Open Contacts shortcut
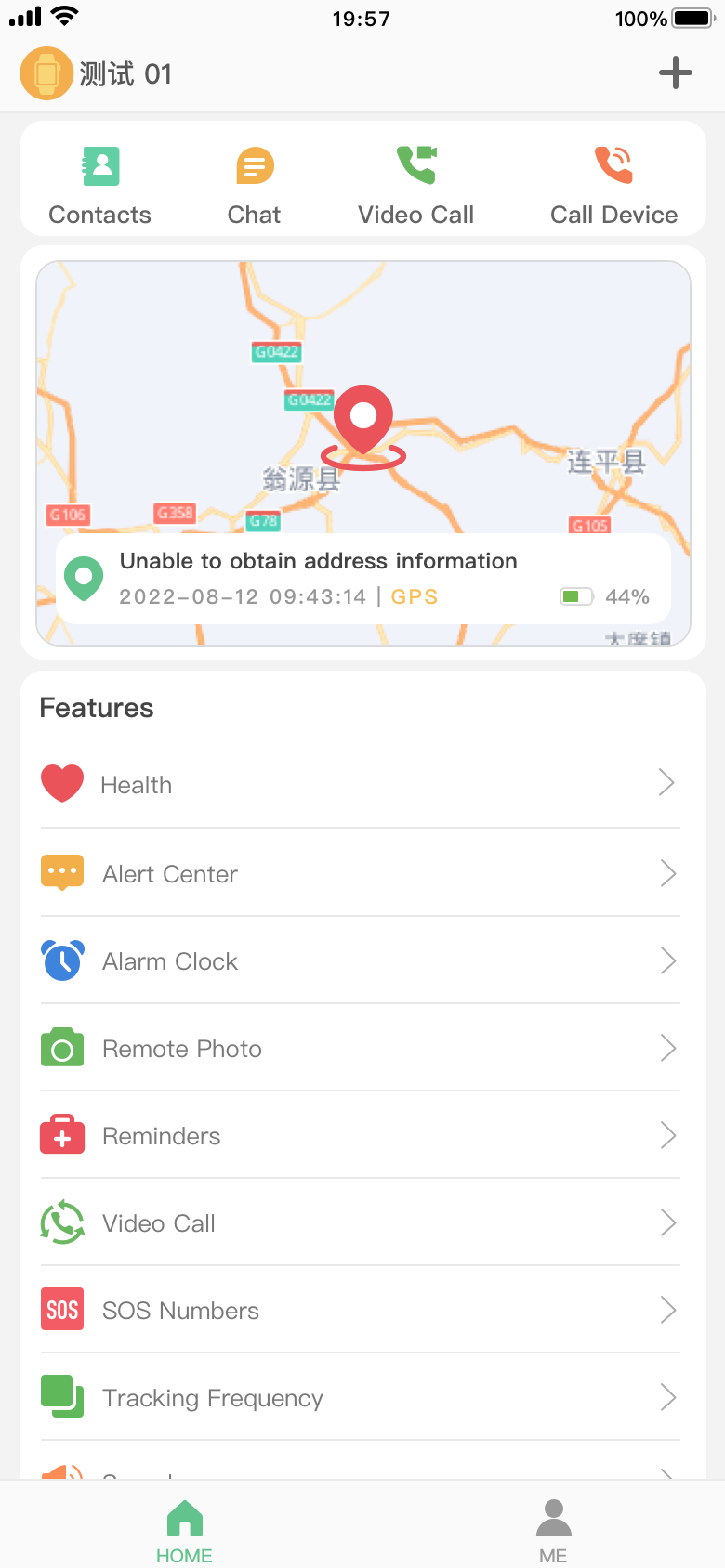The width and height of the screenshot is (725, 1568). point(100,186)
